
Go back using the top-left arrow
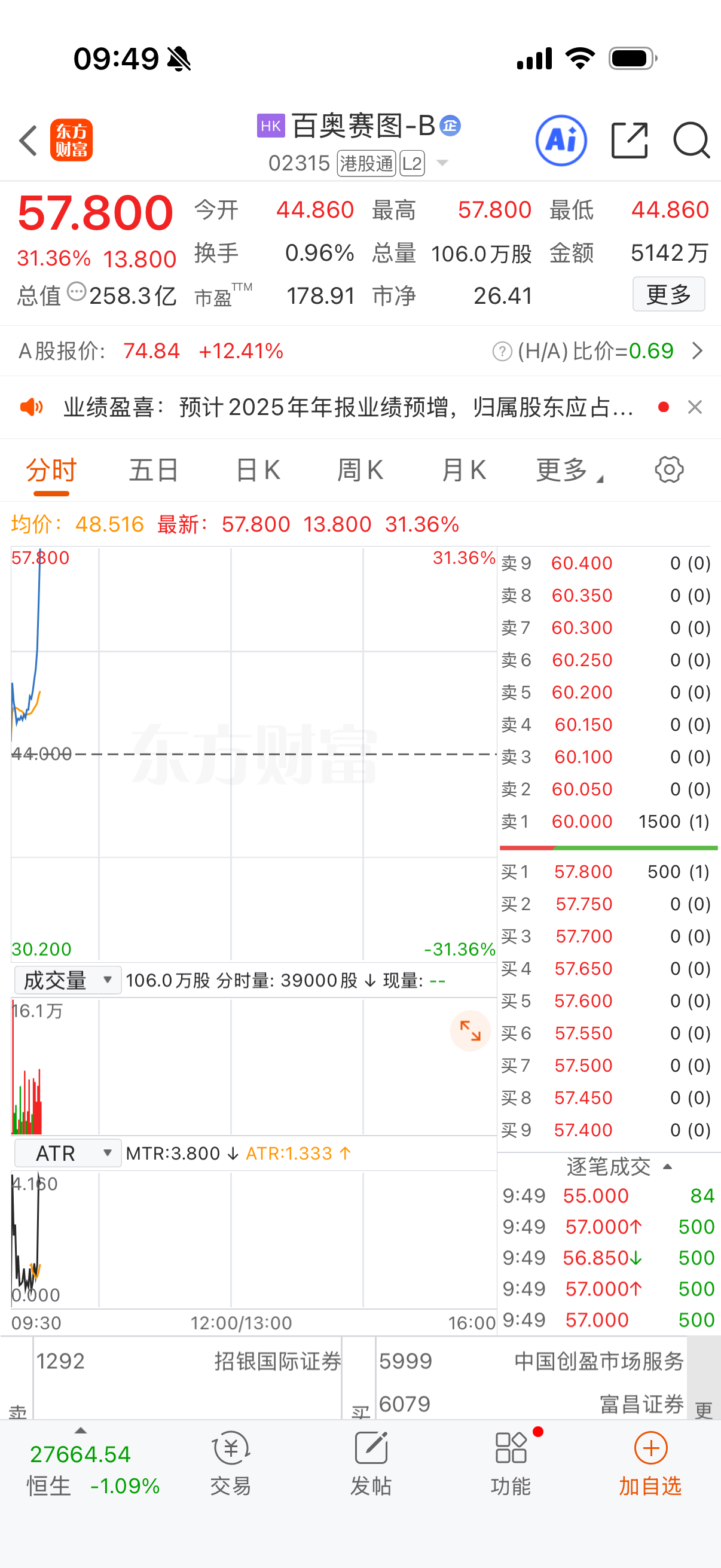pyautogui.click(x=29, y=141)
